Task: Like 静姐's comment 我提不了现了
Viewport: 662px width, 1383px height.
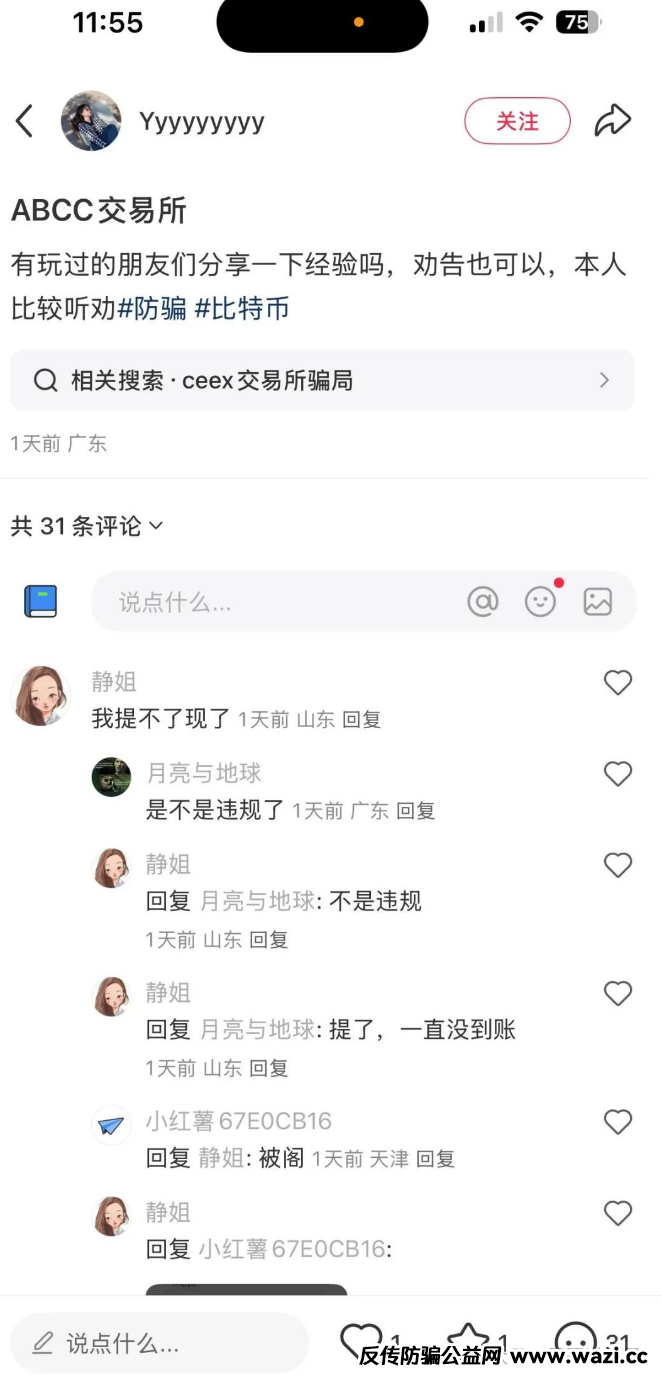Action: [618, 683]
